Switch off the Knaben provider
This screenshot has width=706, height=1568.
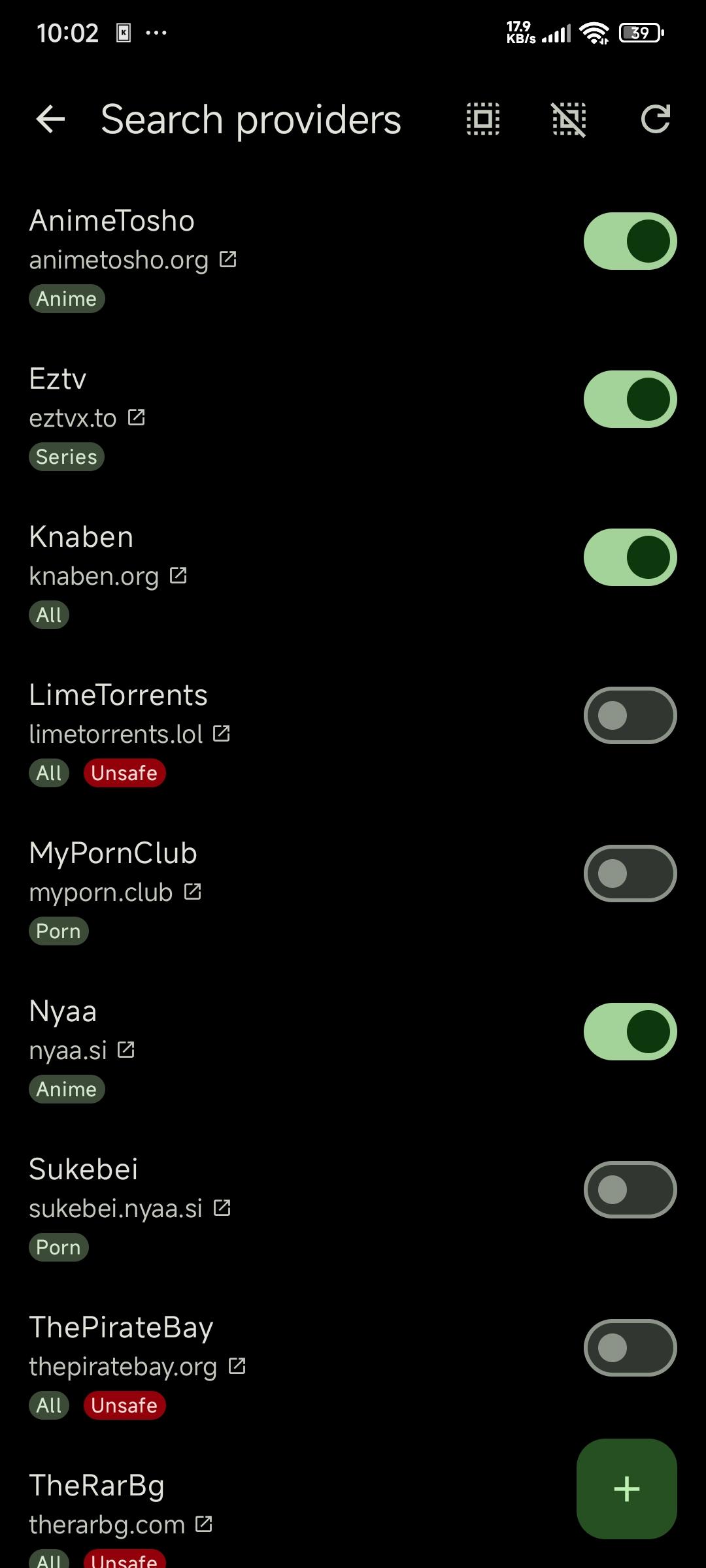coord(630,557)
